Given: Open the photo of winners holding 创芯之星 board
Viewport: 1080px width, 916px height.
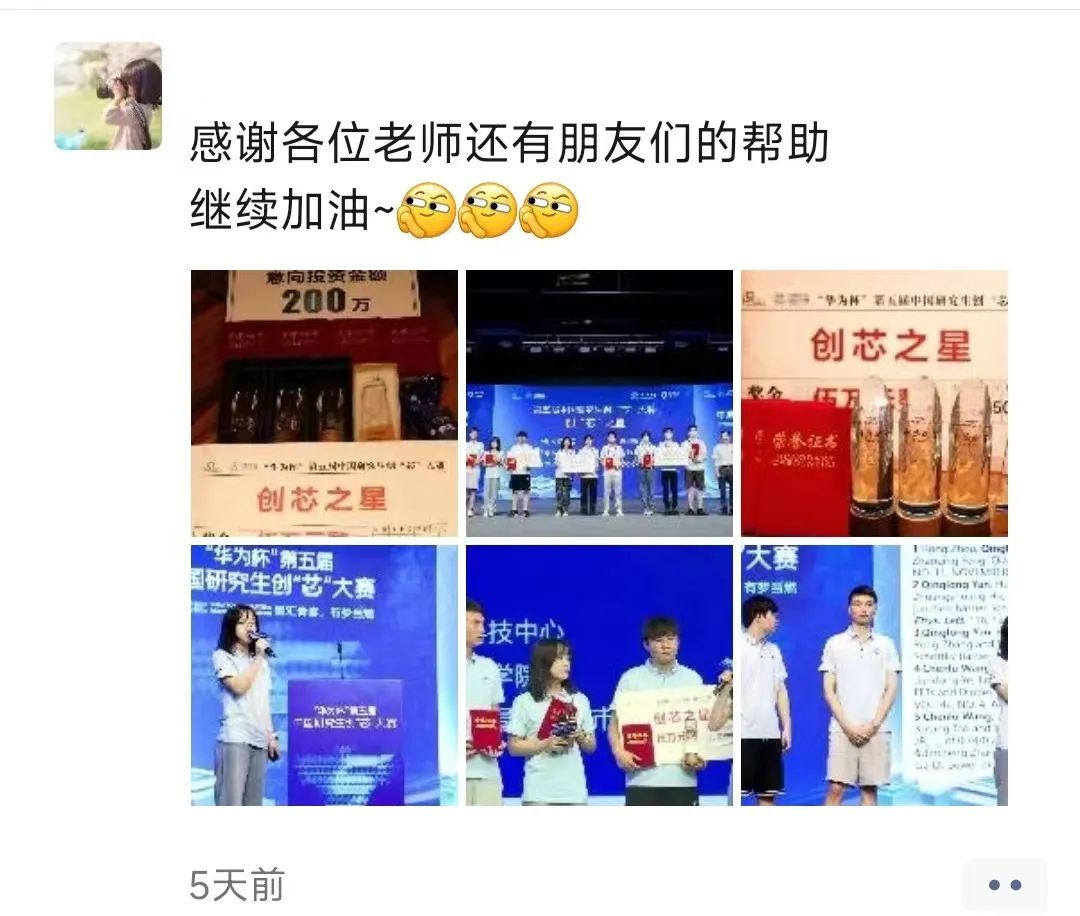Looking at the screenshot, I should pyautogui.click(x=599, y=675).
